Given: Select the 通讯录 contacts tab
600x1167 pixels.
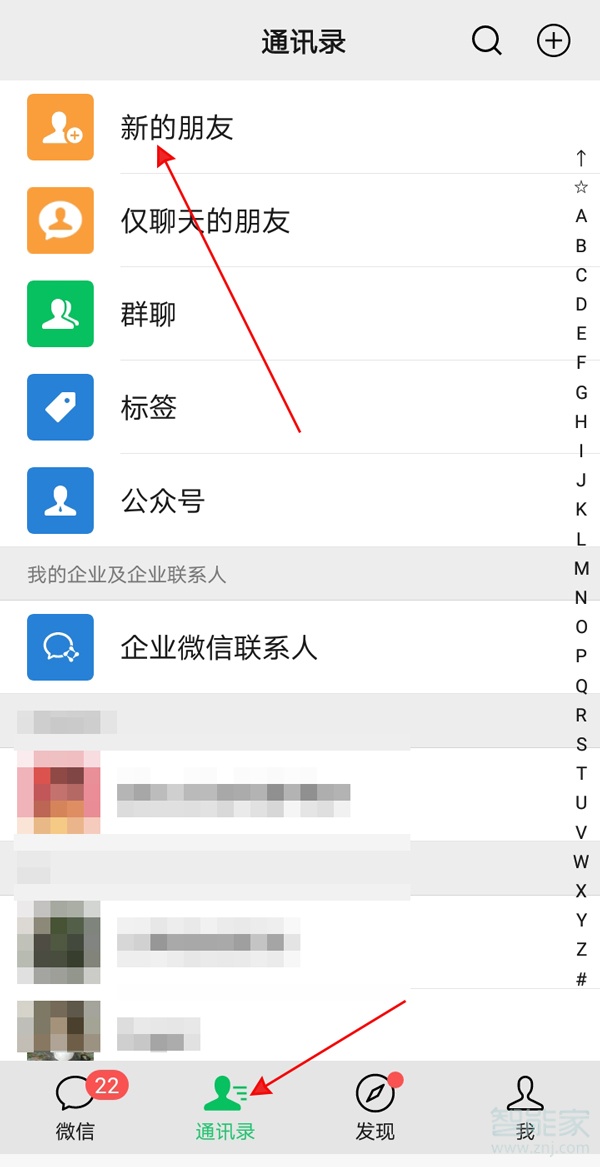Looking at the screenshot, I should [x=225, y=1108].
